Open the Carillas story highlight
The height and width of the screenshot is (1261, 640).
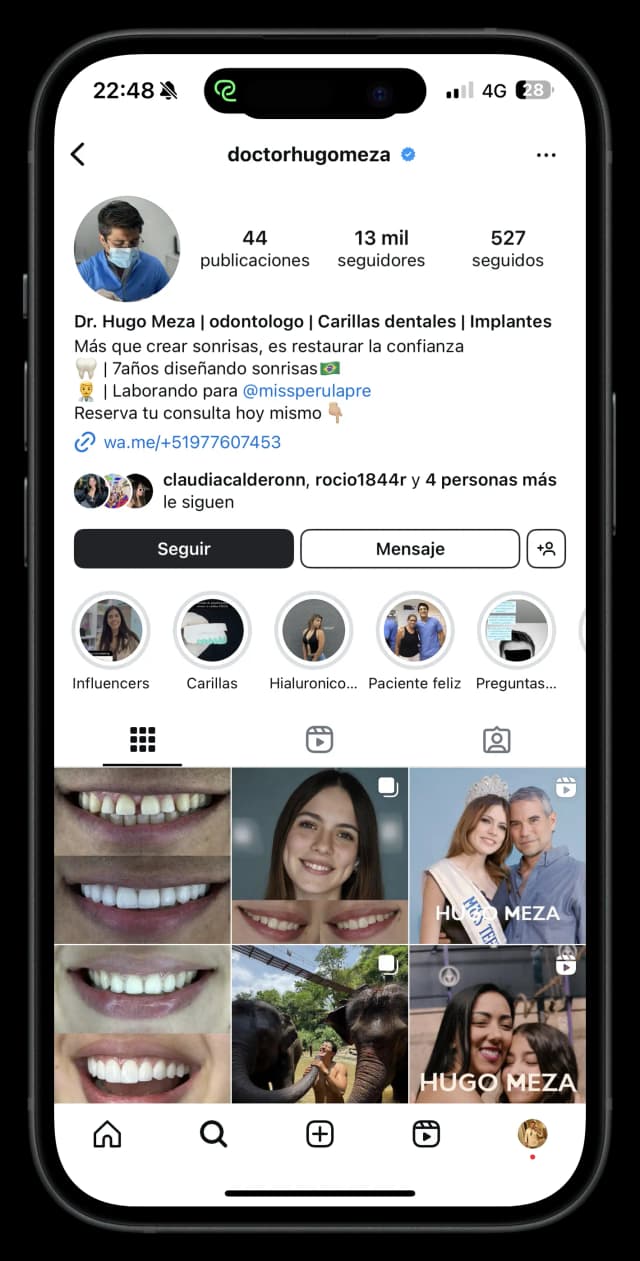(x=212, y=631)
